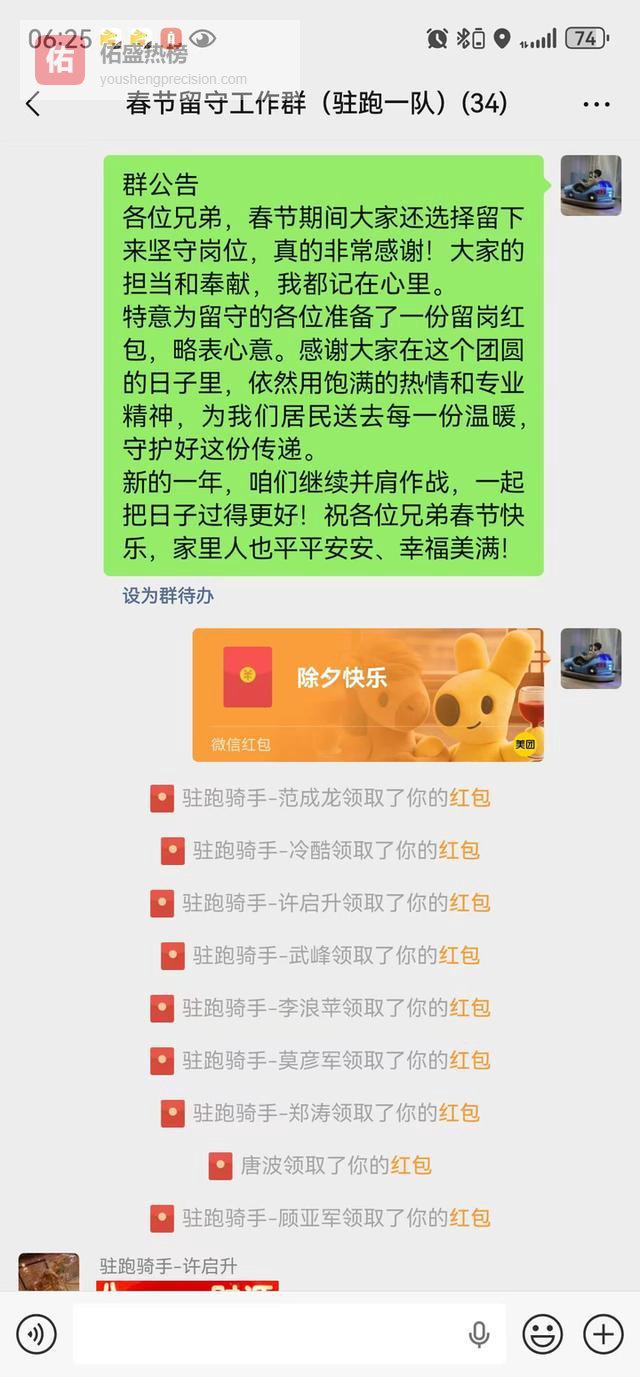Open 红包 link in 范成龙 notice
Viewport: 640px width, 1377px height.
tap(469, 798)
